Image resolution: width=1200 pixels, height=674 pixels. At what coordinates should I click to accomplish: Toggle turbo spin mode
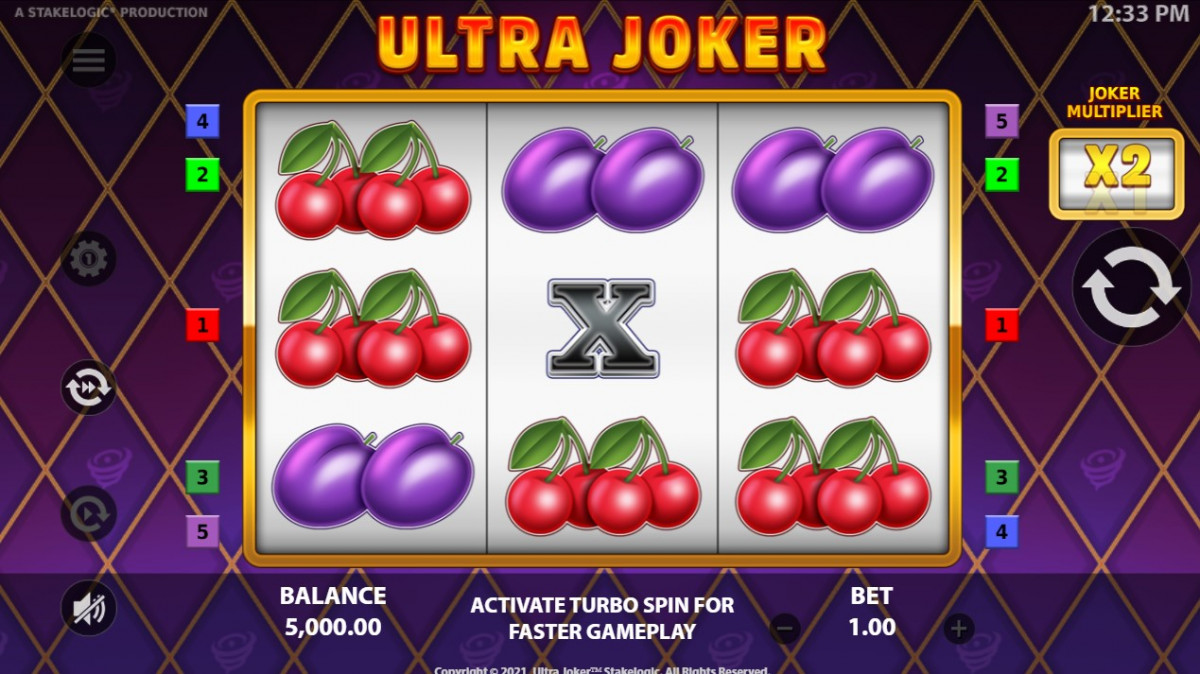(x=89, y=388)
